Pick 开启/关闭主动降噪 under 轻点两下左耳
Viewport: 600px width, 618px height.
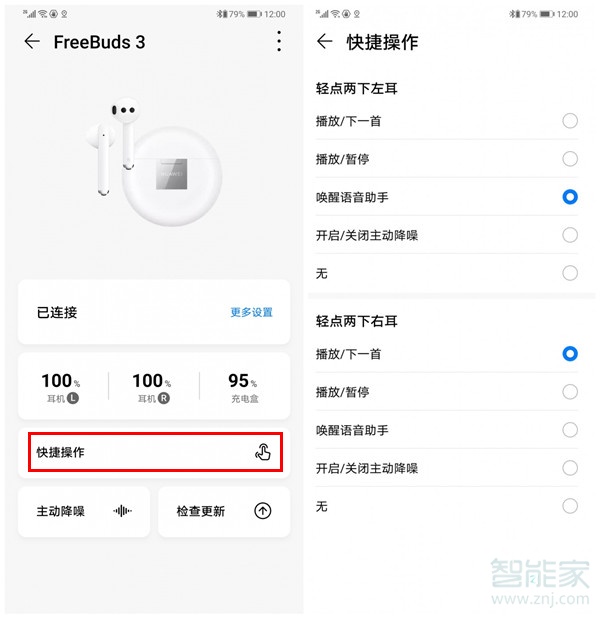pos(569,235)
